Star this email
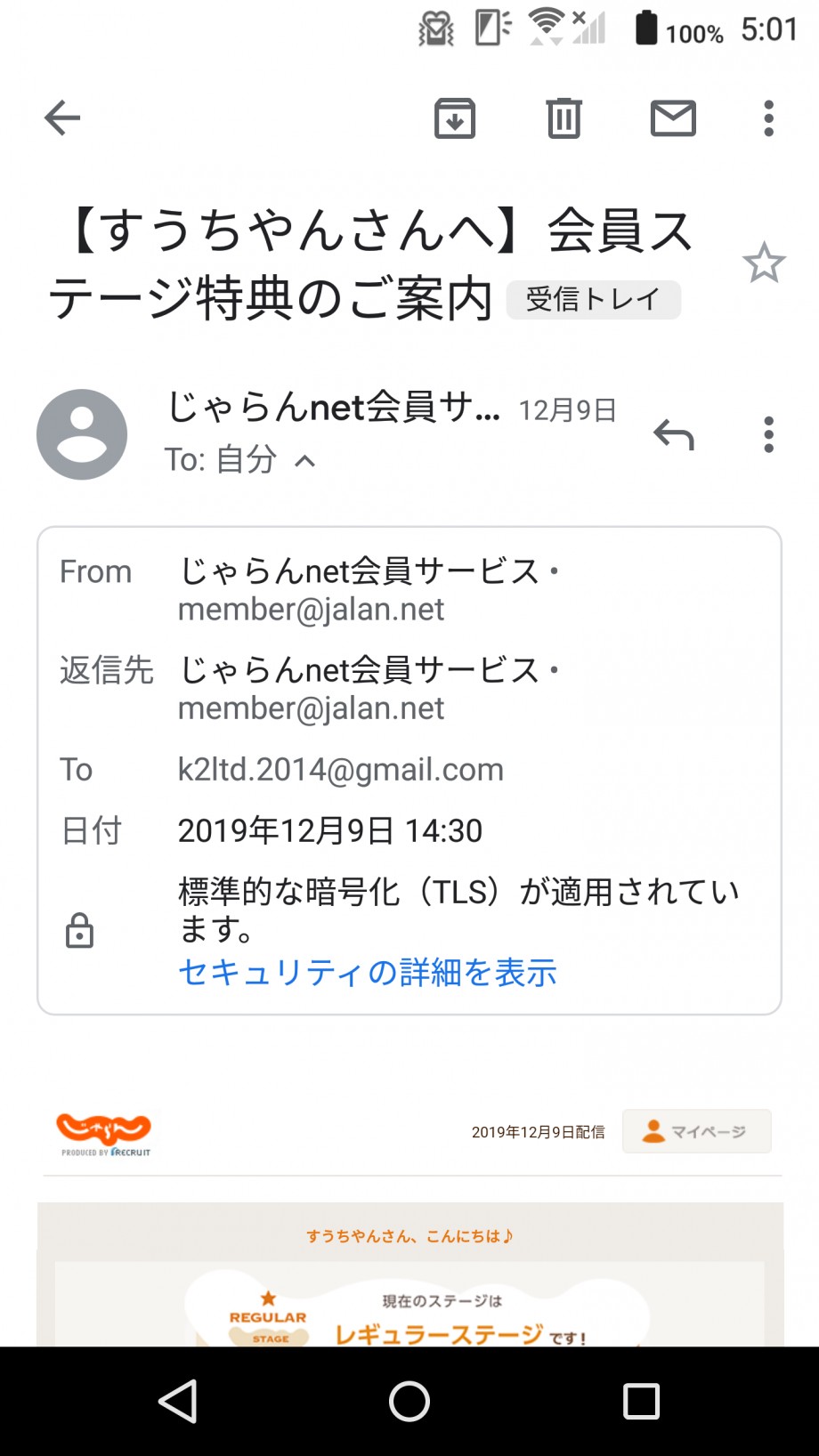819x1456 pixels. click(764, 263)
